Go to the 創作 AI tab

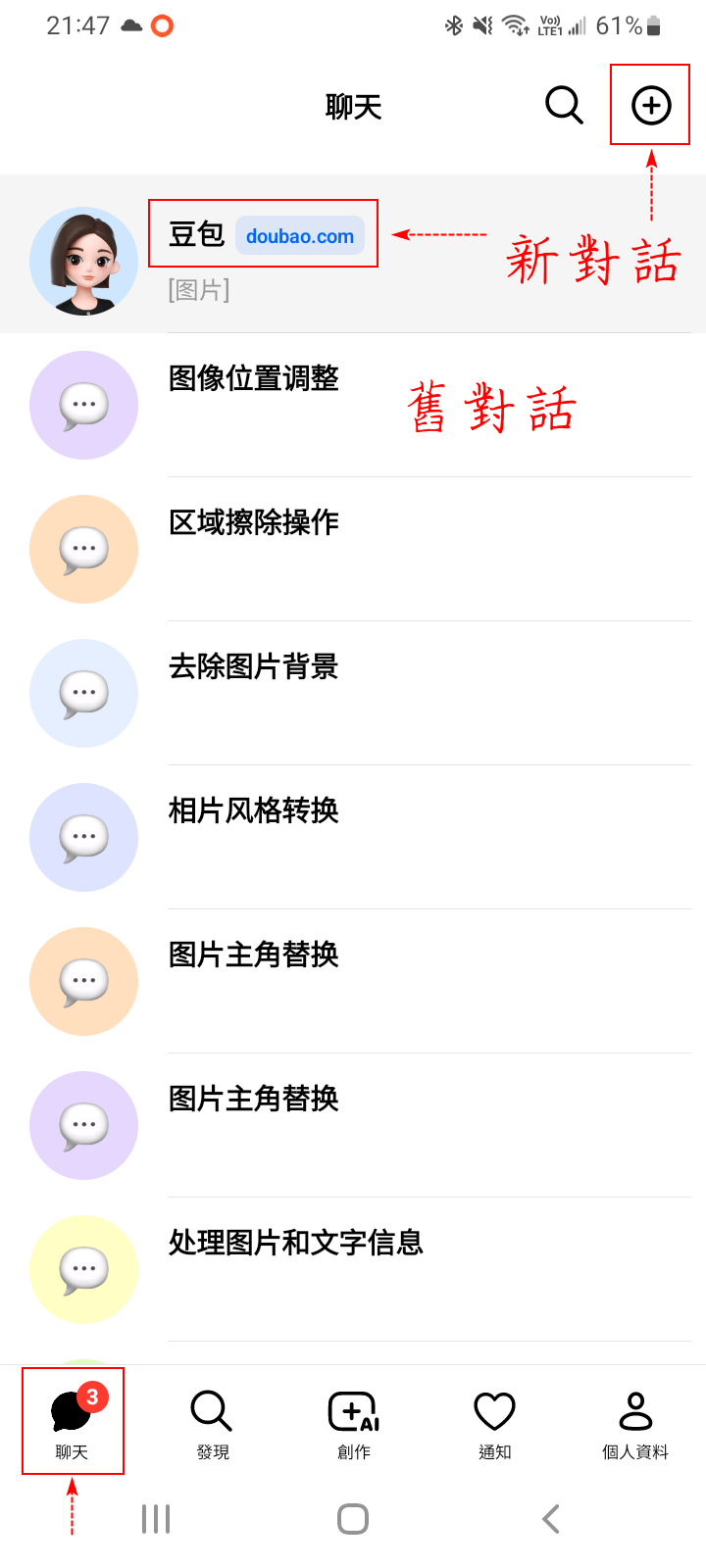point(353,1422)
